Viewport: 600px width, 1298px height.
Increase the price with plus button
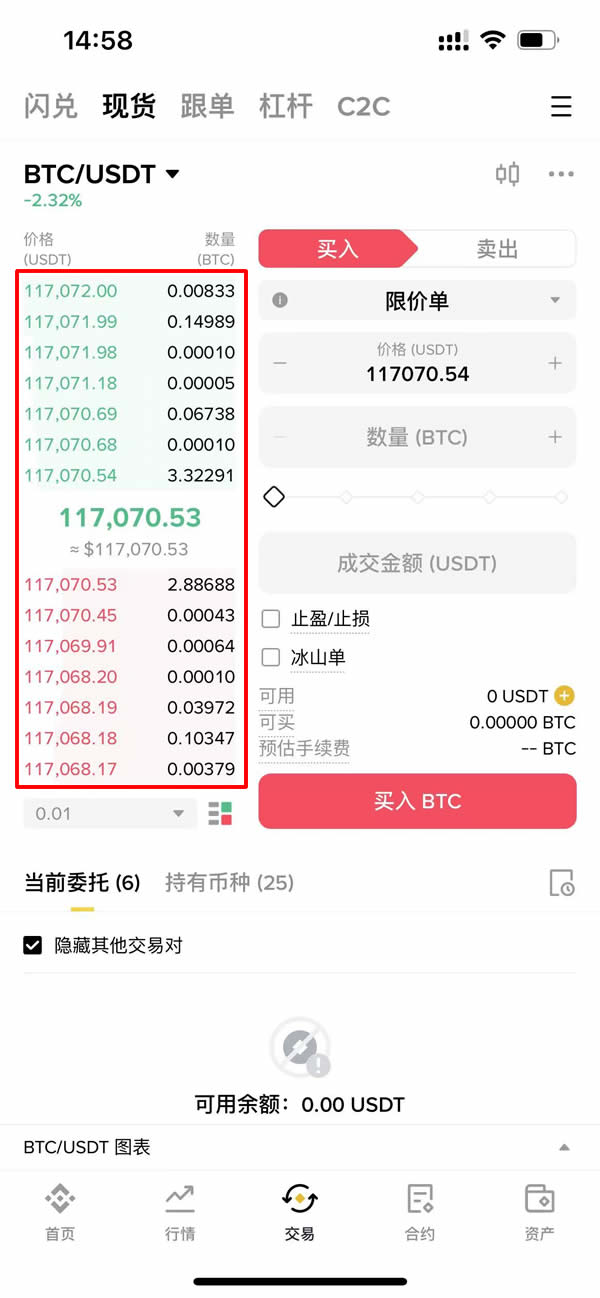point(555,363)
